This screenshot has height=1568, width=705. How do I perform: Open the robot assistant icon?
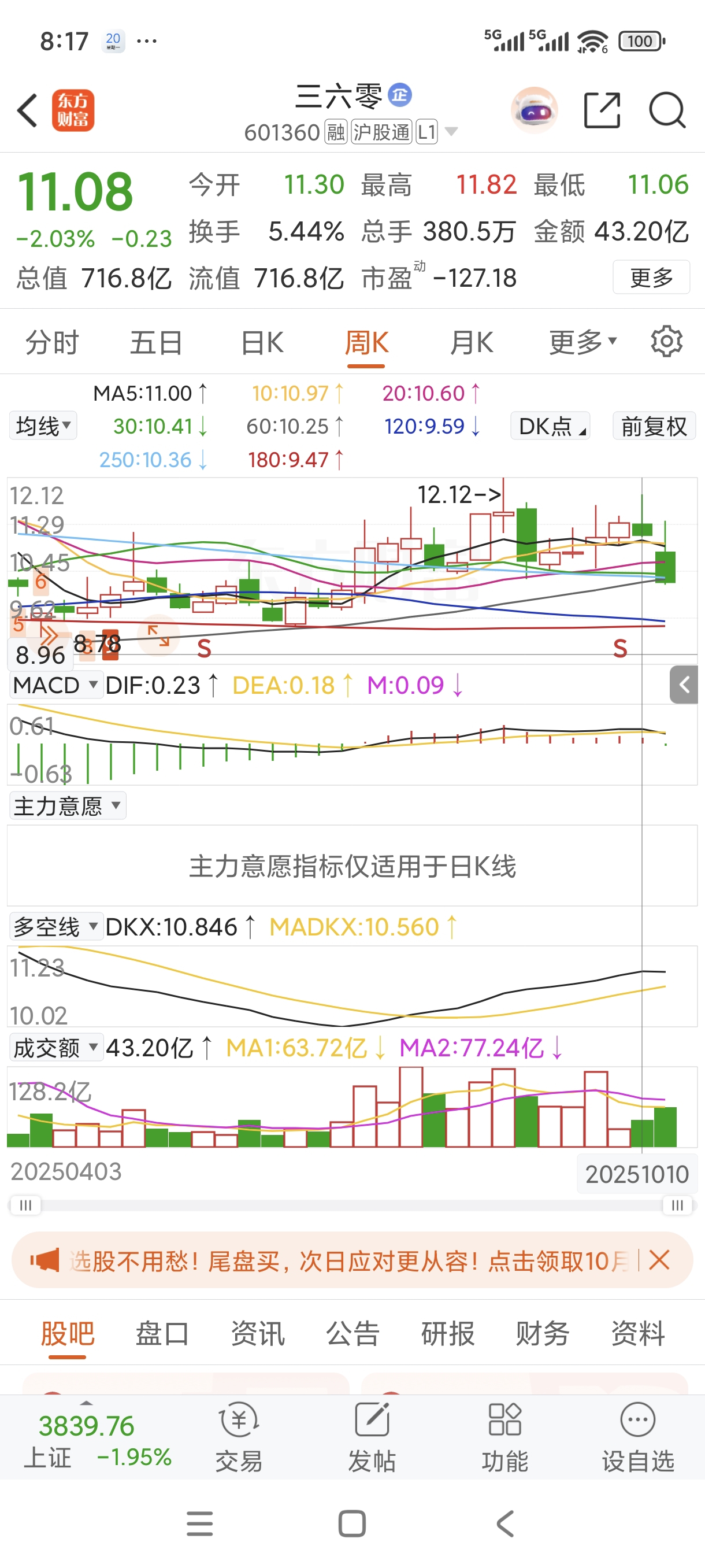(x=534, y=111)
